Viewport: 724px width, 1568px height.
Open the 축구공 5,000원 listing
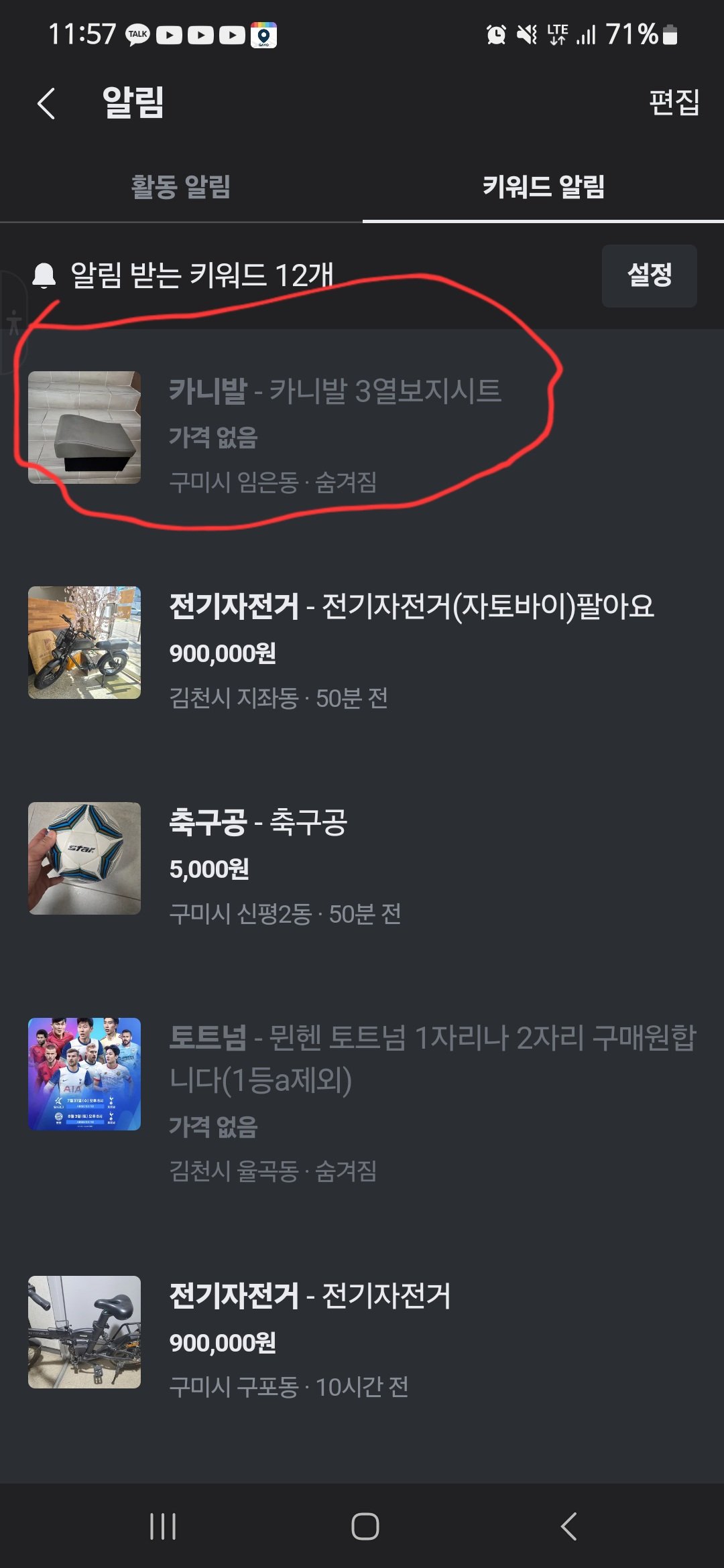click(335, 859)
